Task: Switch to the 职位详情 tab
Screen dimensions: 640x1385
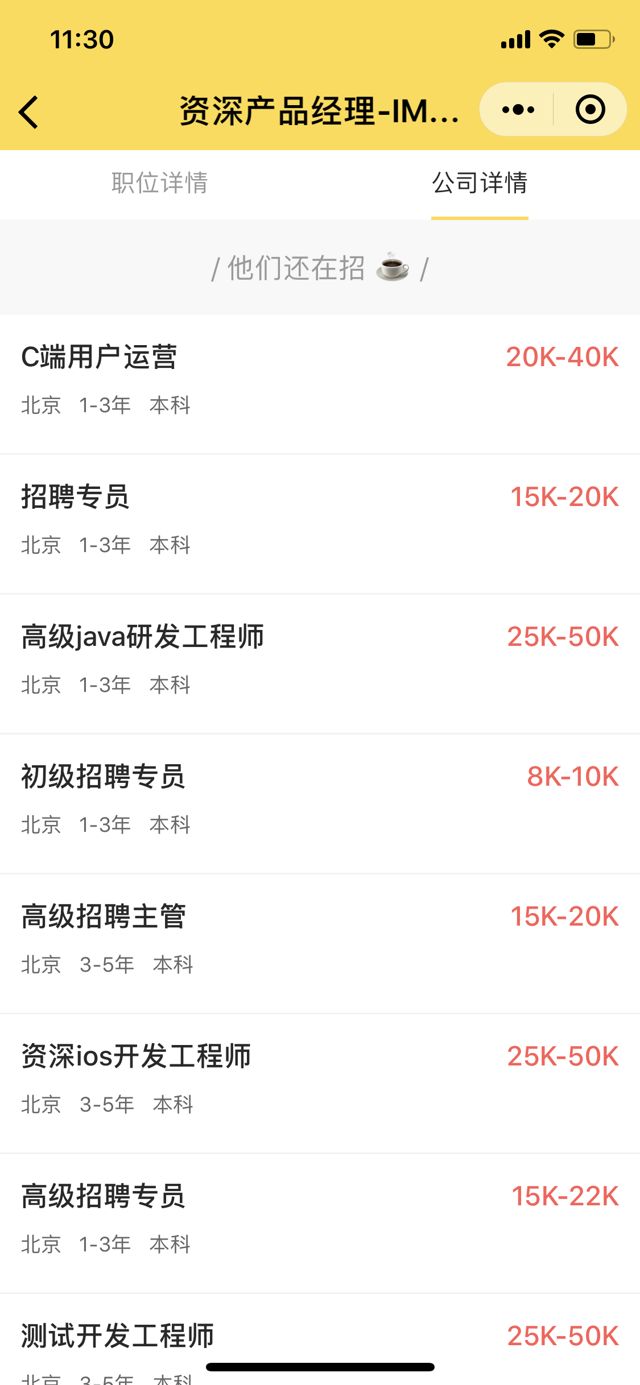Action: pos(160,183)
